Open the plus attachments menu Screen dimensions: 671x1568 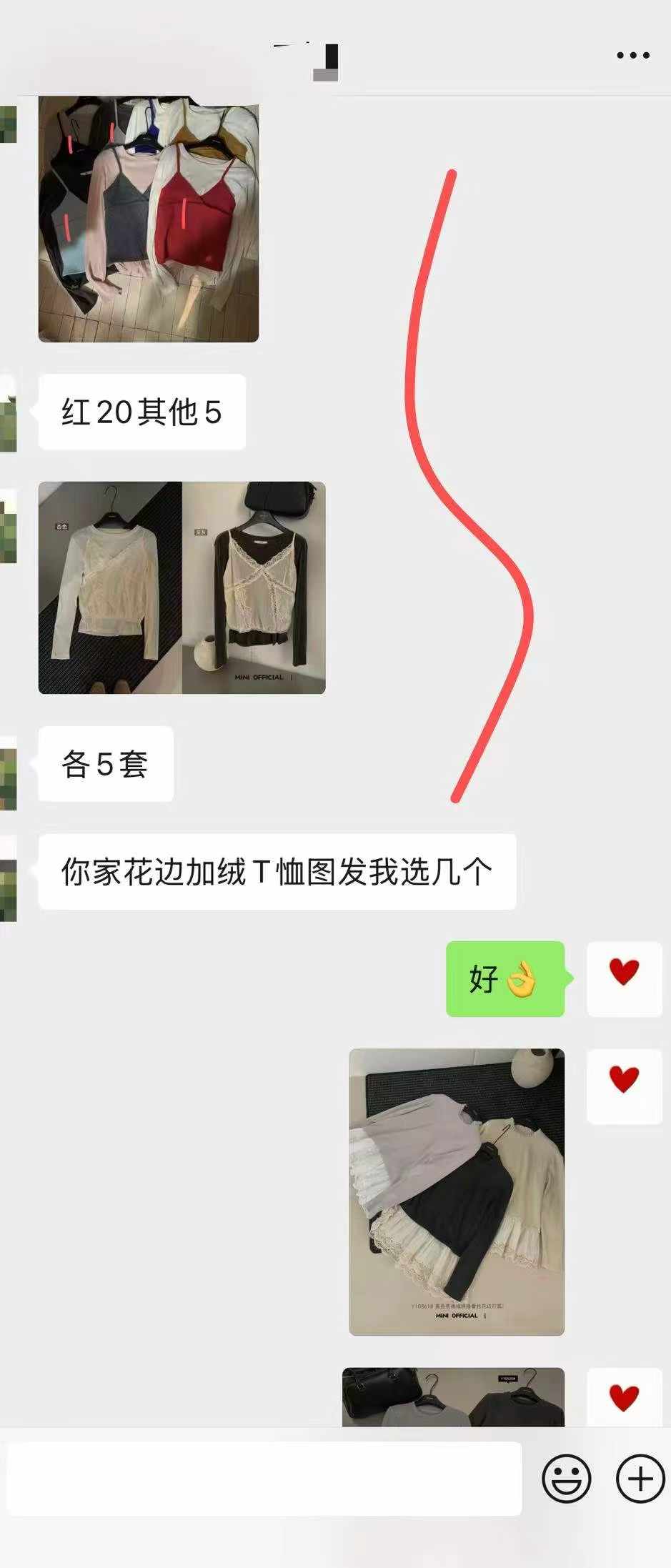pos(640,1479)
